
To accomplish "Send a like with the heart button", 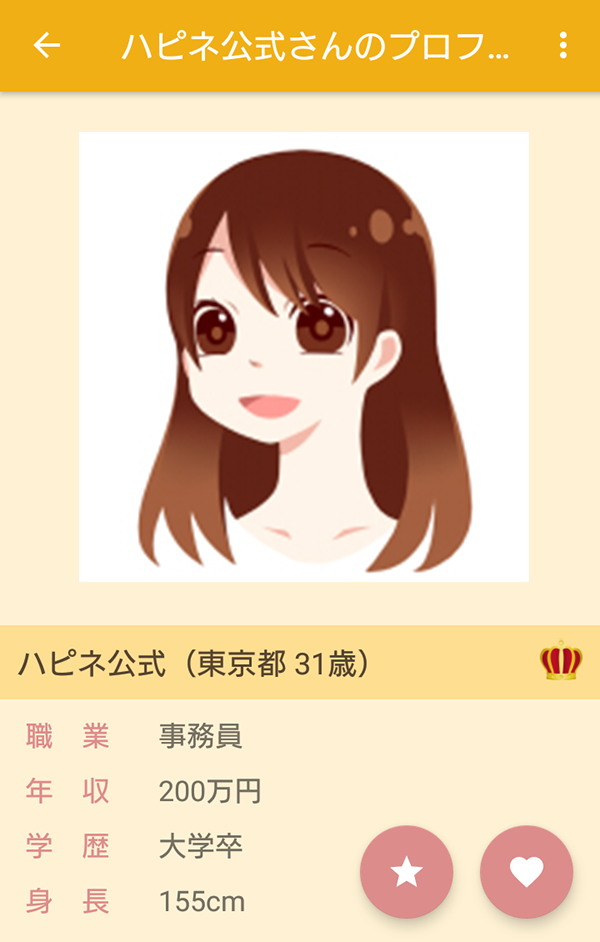I will [526, 872].
